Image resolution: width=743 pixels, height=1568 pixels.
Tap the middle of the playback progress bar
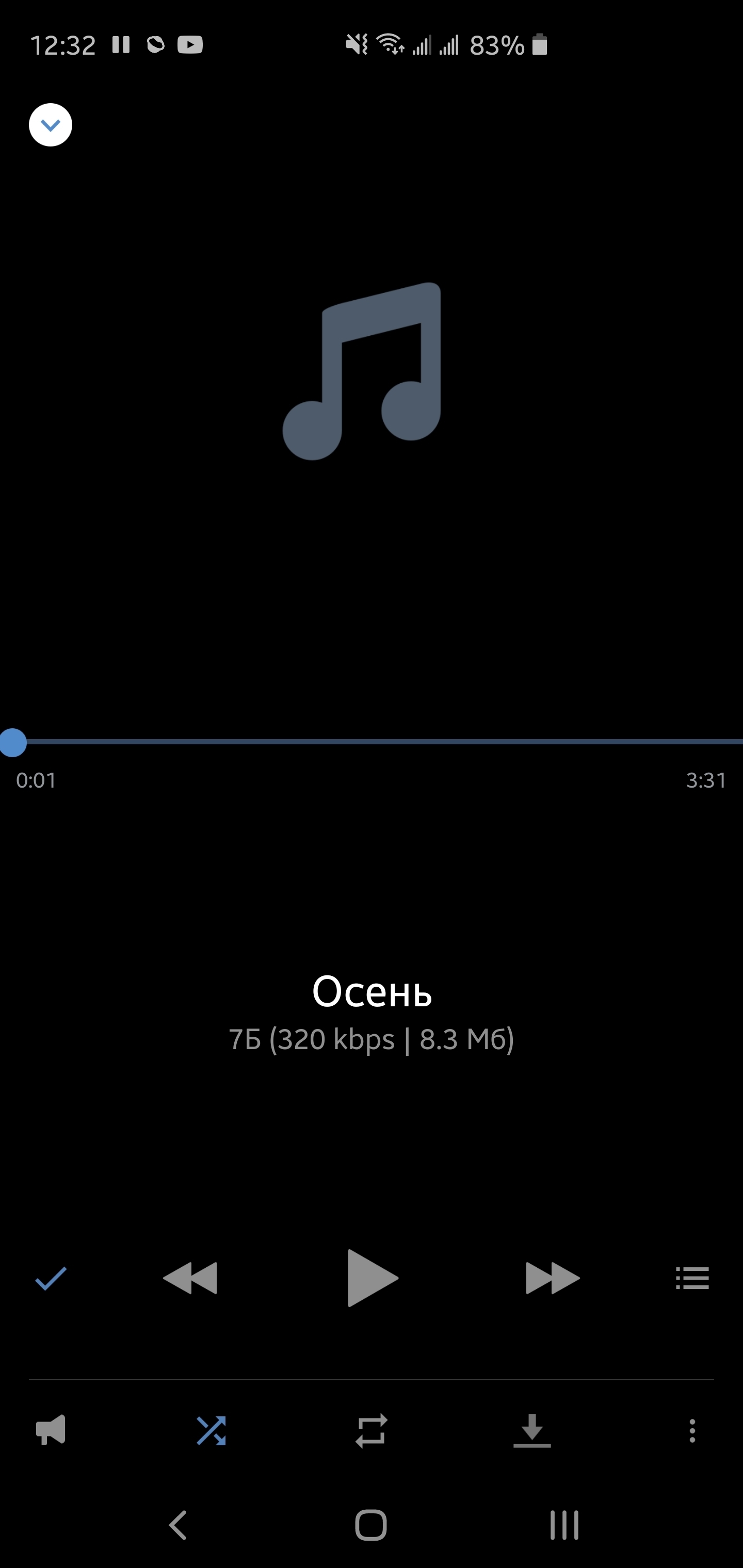(x=372, y=742)
